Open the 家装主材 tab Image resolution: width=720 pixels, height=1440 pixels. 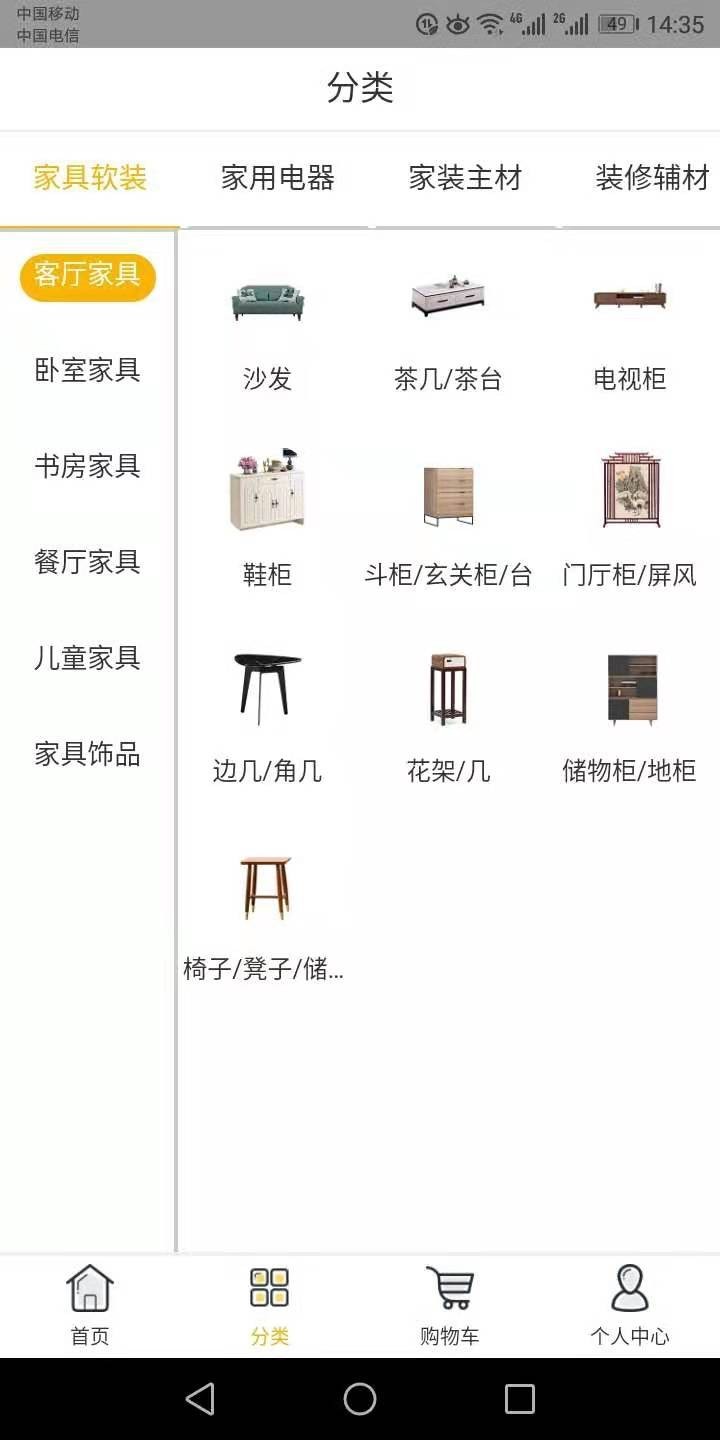[464, 178]
